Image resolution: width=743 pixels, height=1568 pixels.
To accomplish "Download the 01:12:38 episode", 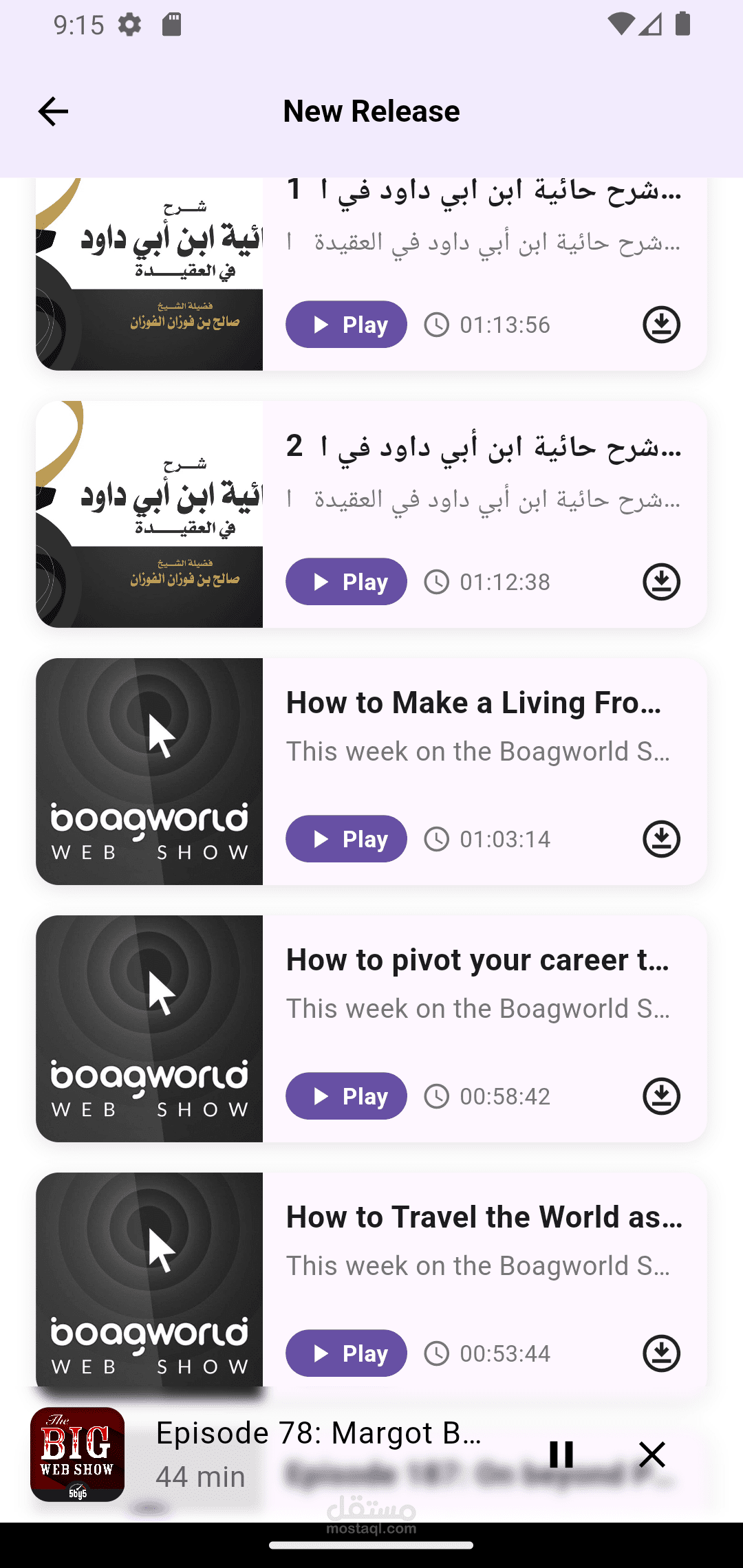I will [x=661, y=582].
